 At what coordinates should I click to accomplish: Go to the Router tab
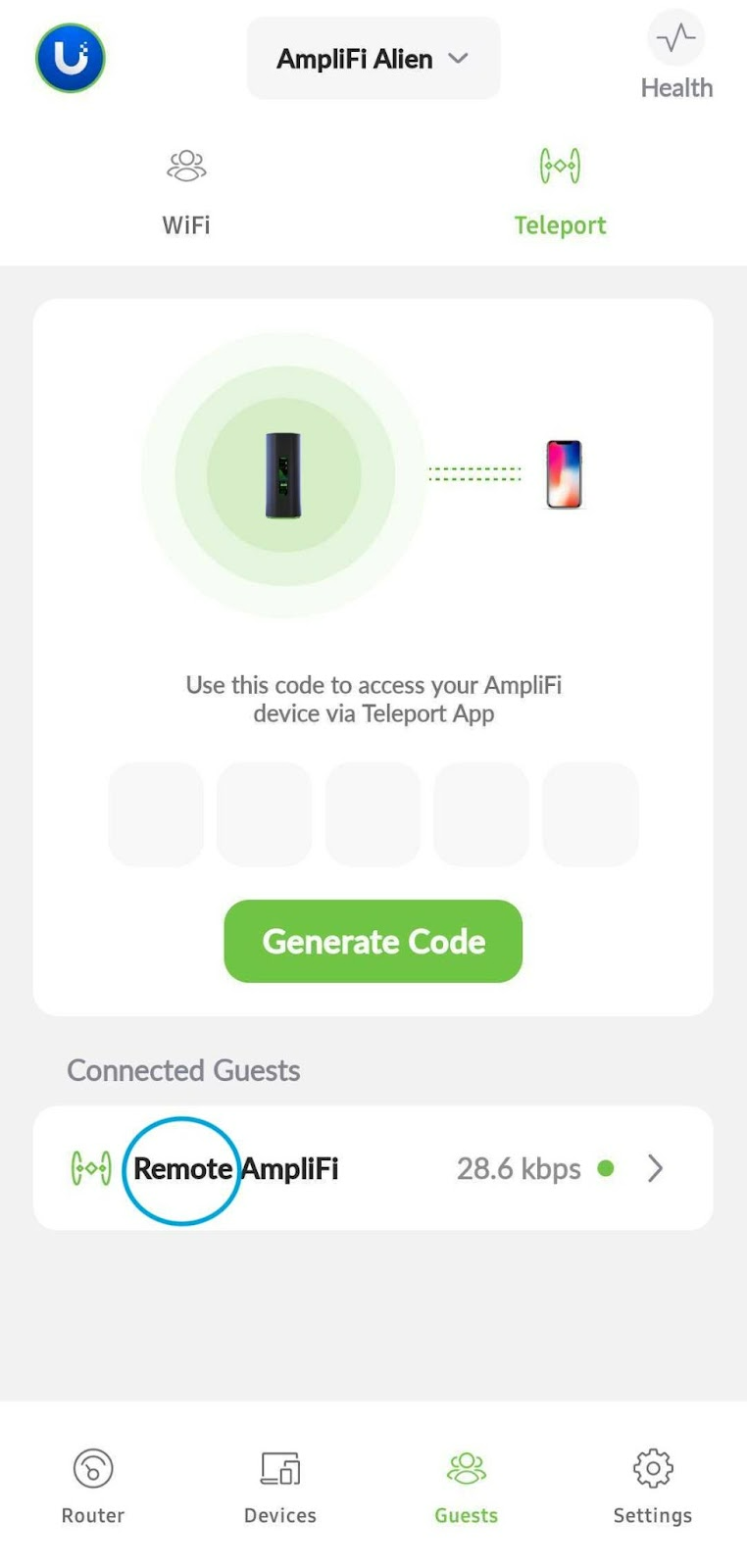click(93, 1486)
